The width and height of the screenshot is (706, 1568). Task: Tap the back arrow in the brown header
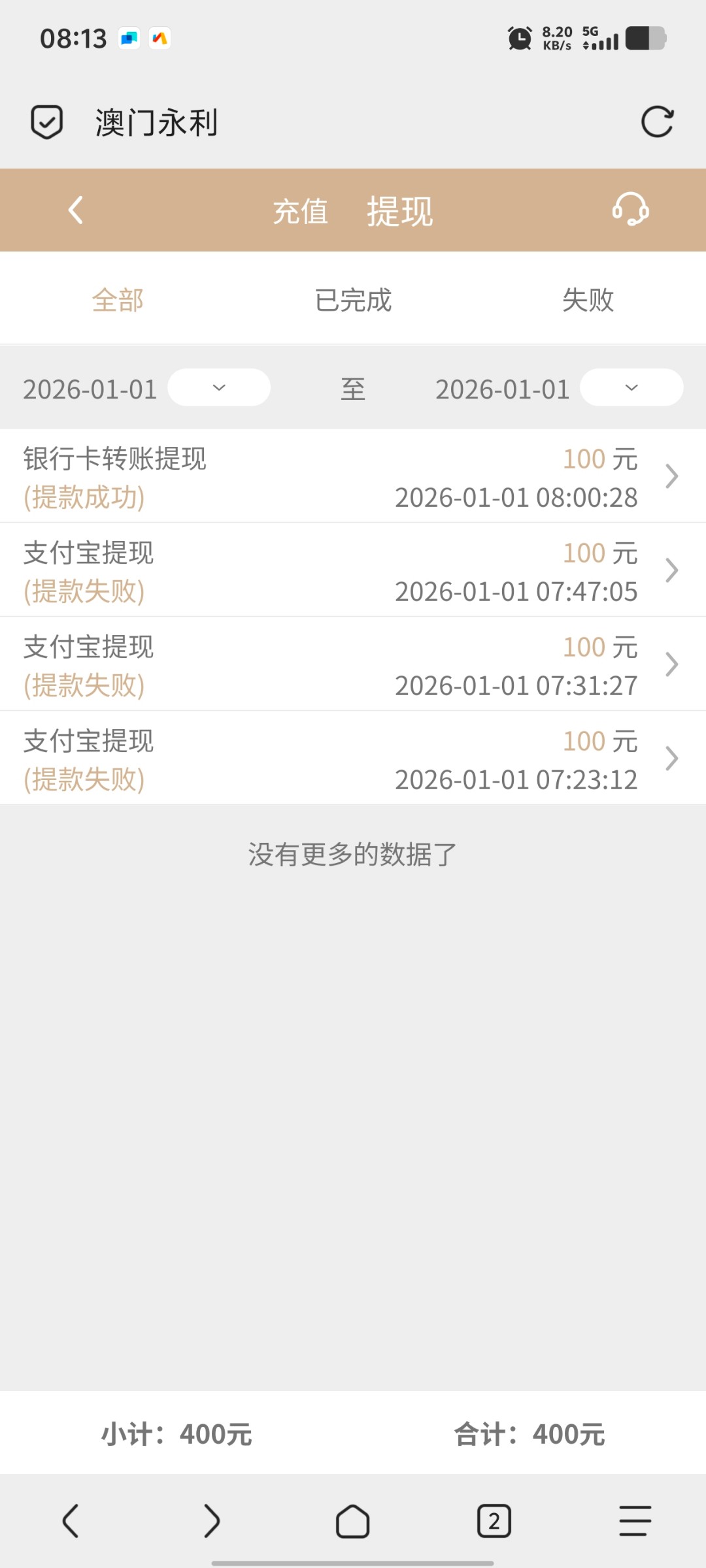[75, 210]
